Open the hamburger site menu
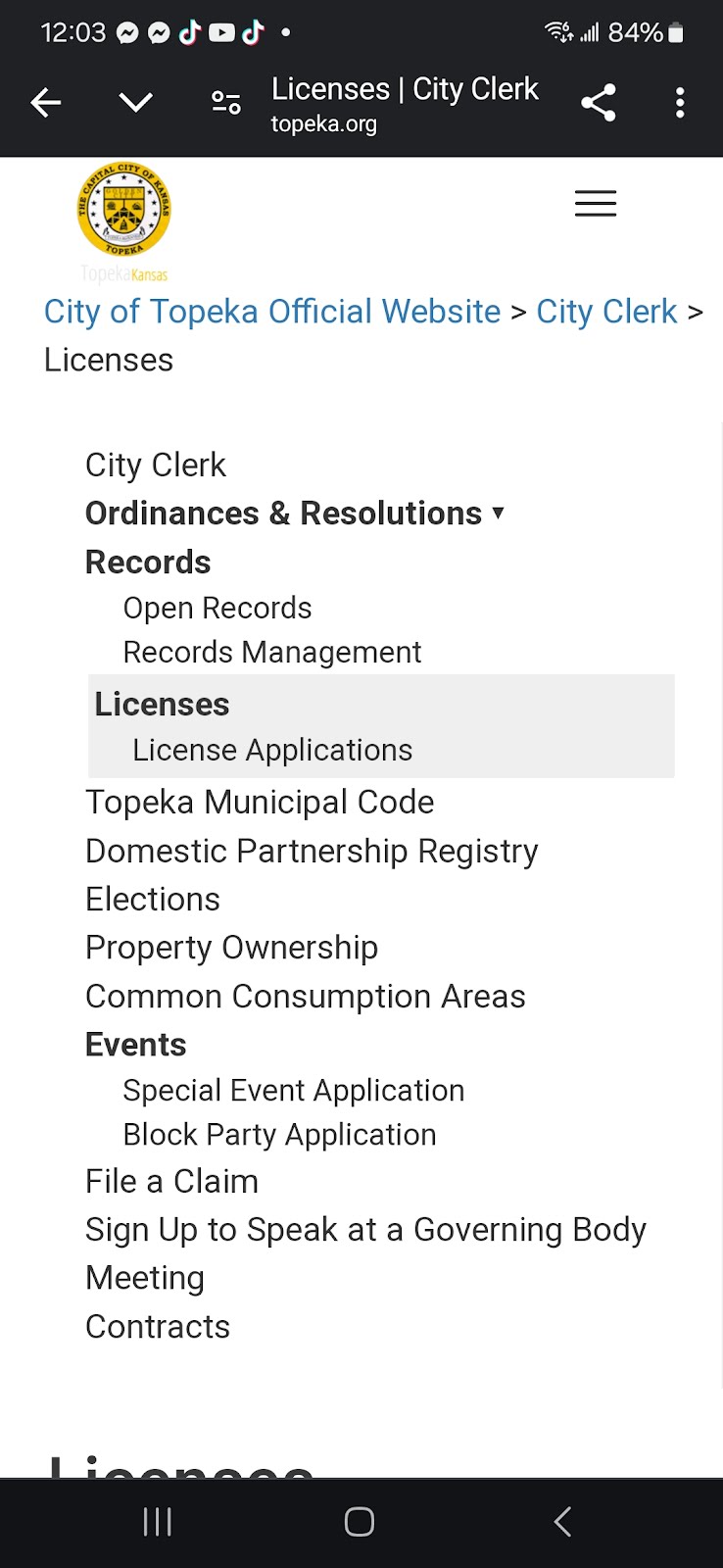723x1568 pixels. (x=595, y=204)
